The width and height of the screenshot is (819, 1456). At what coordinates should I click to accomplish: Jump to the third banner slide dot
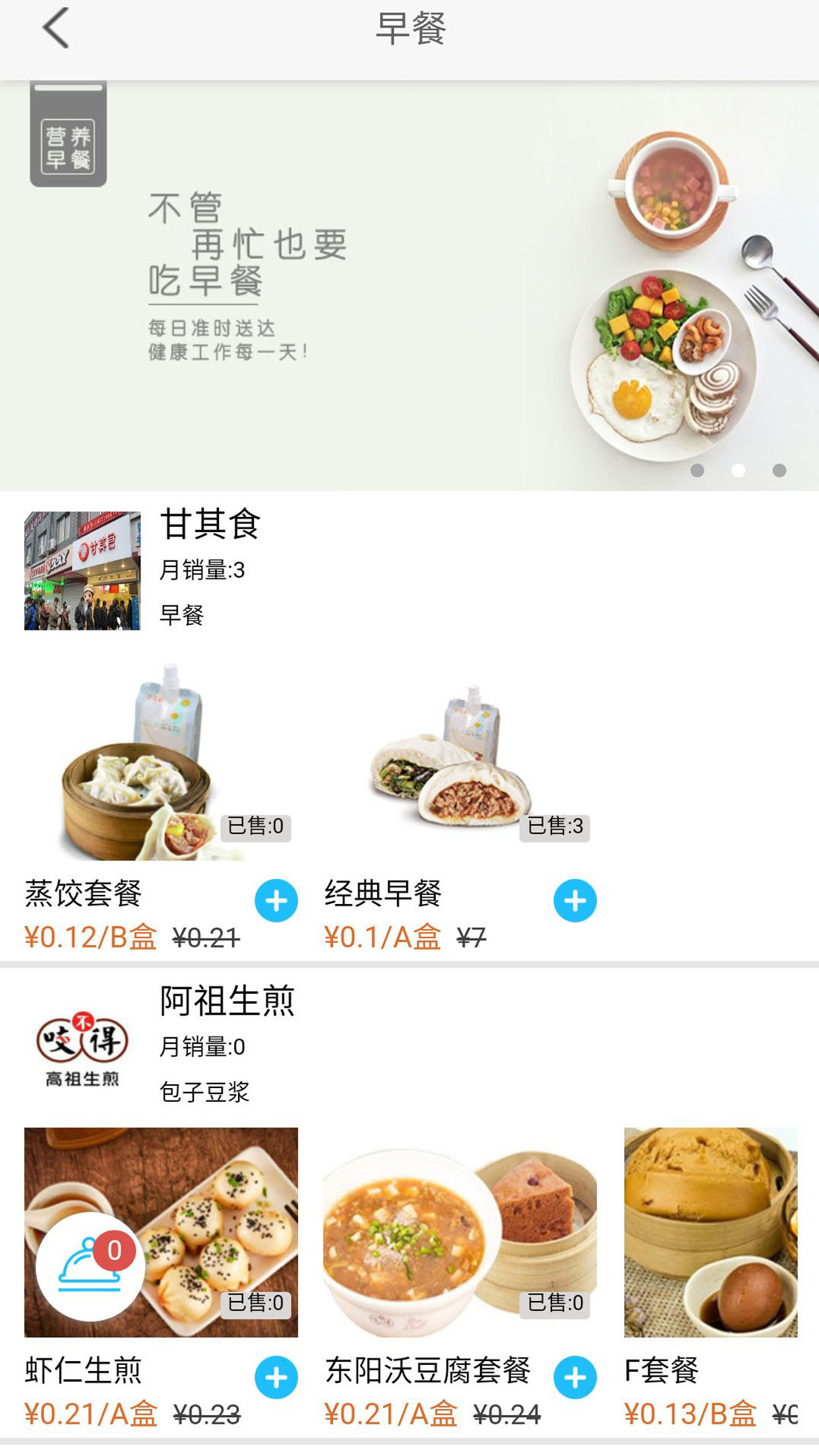coord(779,470)
